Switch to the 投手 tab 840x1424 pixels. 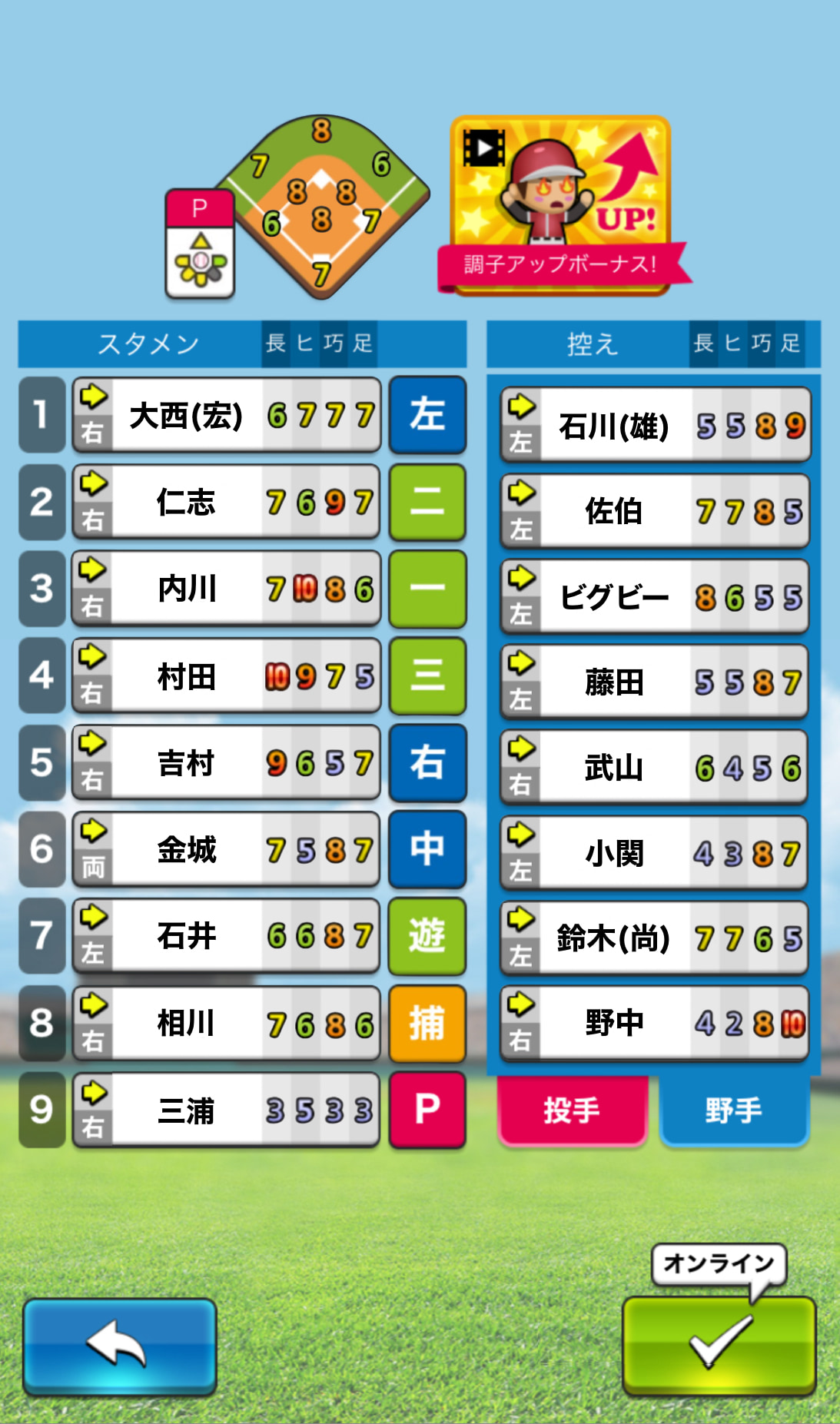572,1110
